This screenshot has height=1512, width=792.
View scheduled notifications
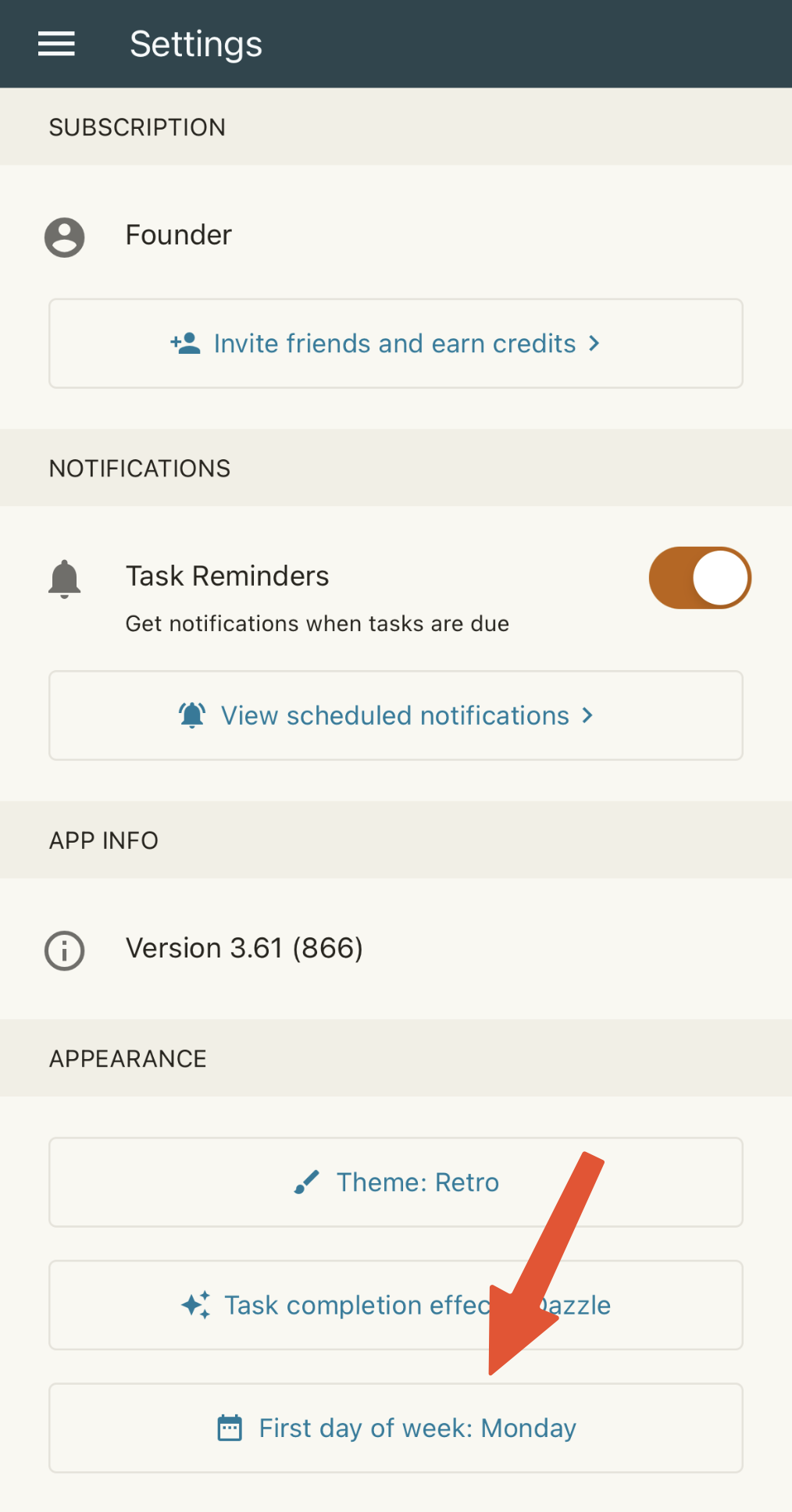coord(396,715)
